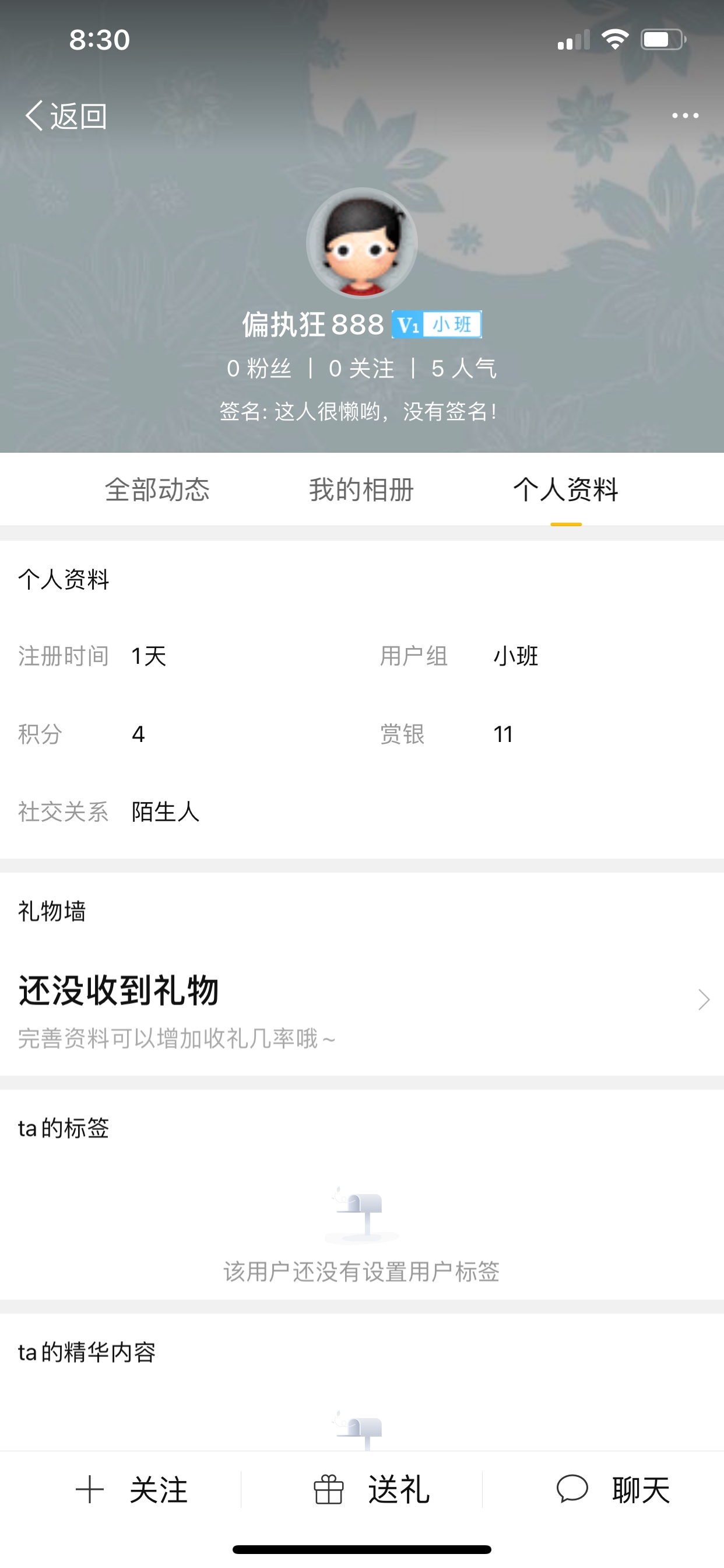Select the 个人资料 tab
The width and height of the screenshot is (724, 1568).
566,489
